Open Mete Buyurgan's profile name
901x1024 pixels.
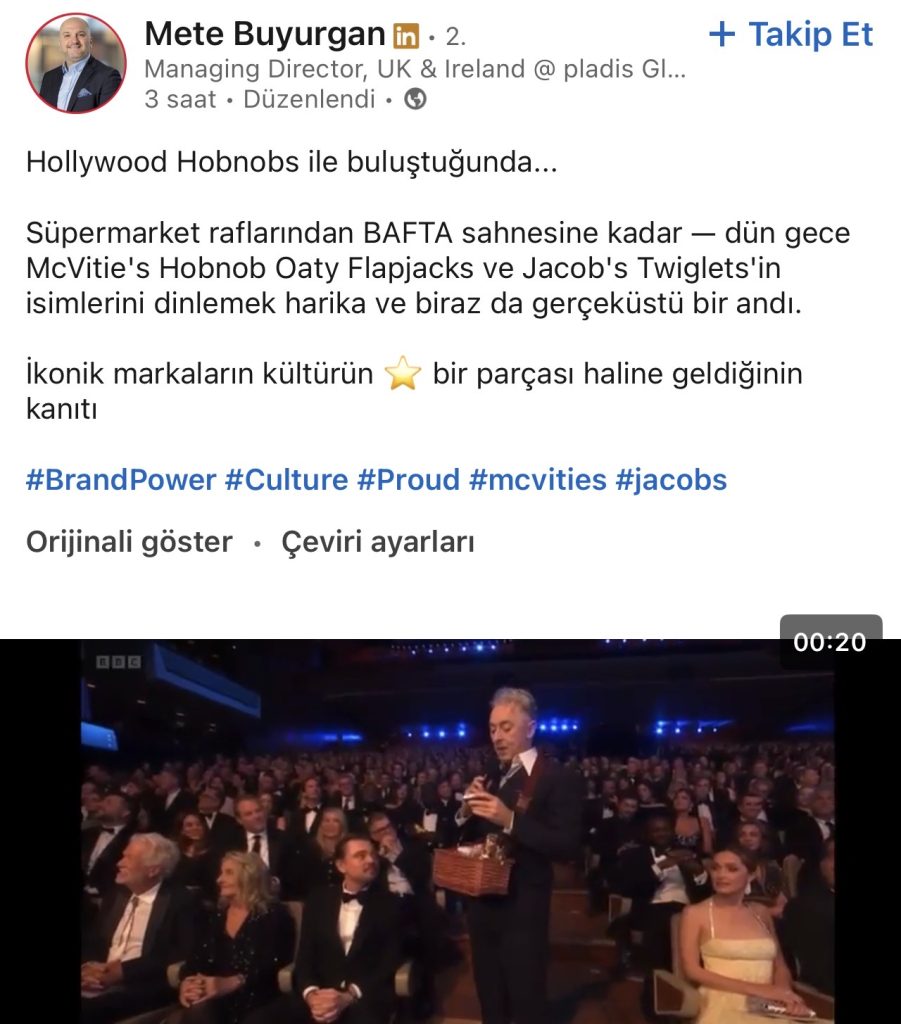[x=265, y=34]
